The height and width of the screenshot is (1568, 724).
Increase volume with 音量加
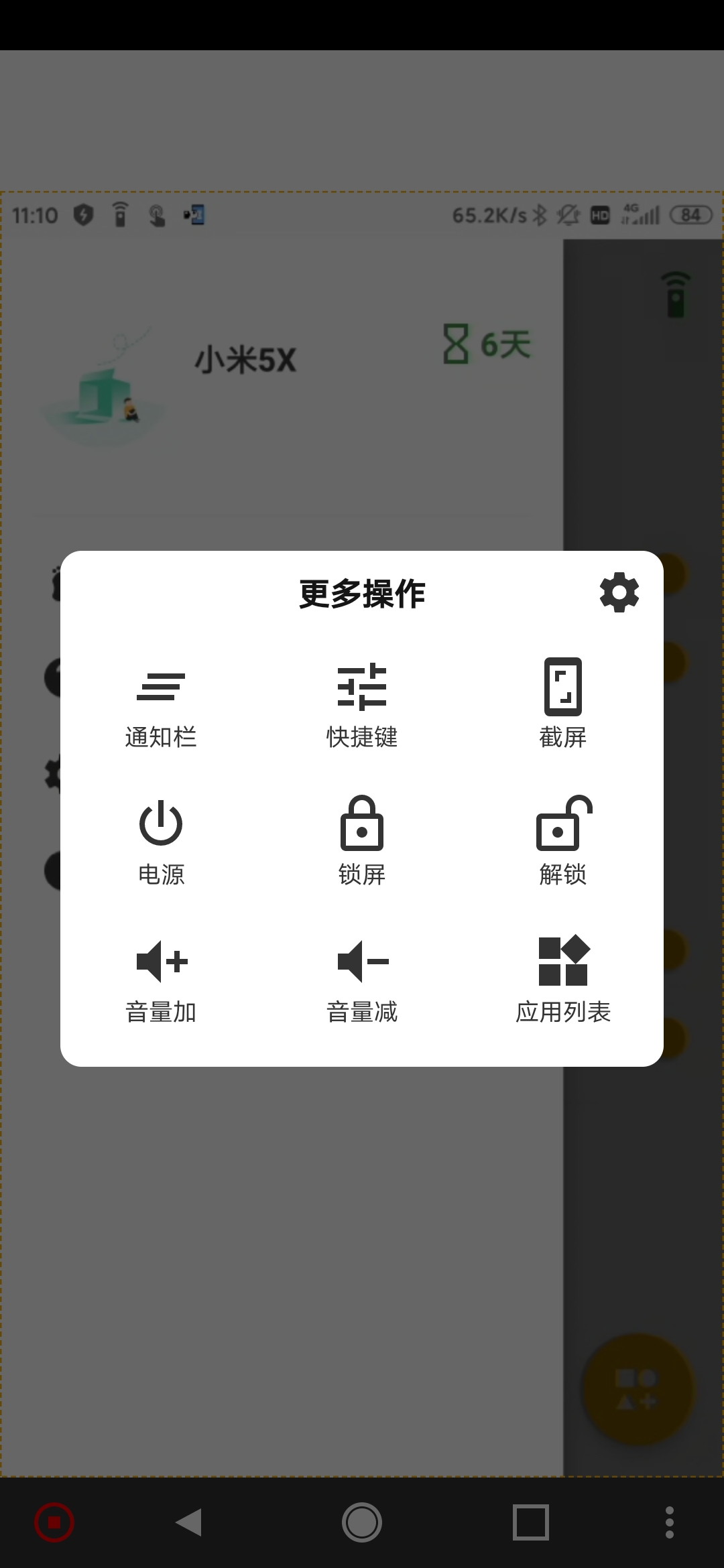pyautogui.click(x=161, y=980)
